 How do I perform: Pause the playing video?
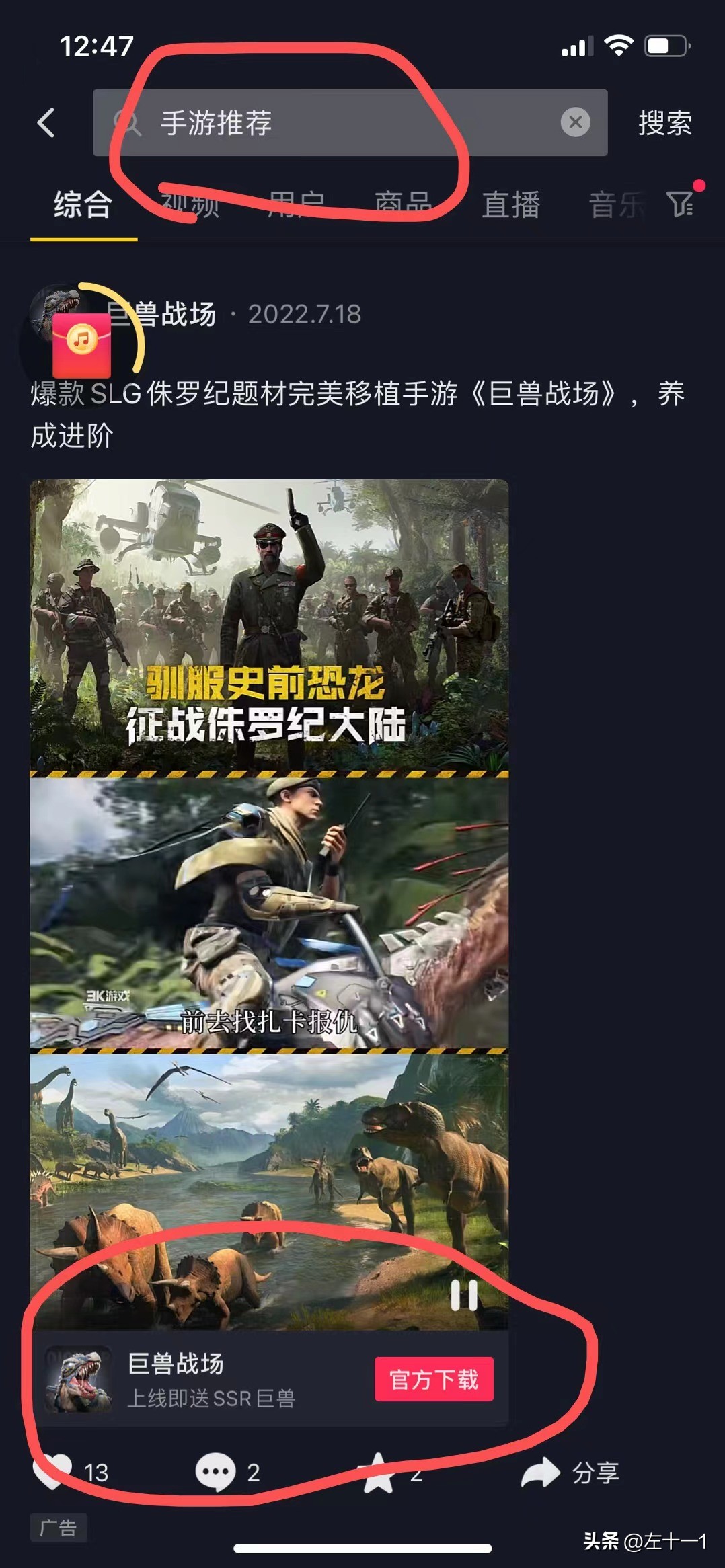pyautogui.click(x=463, y=1294)
